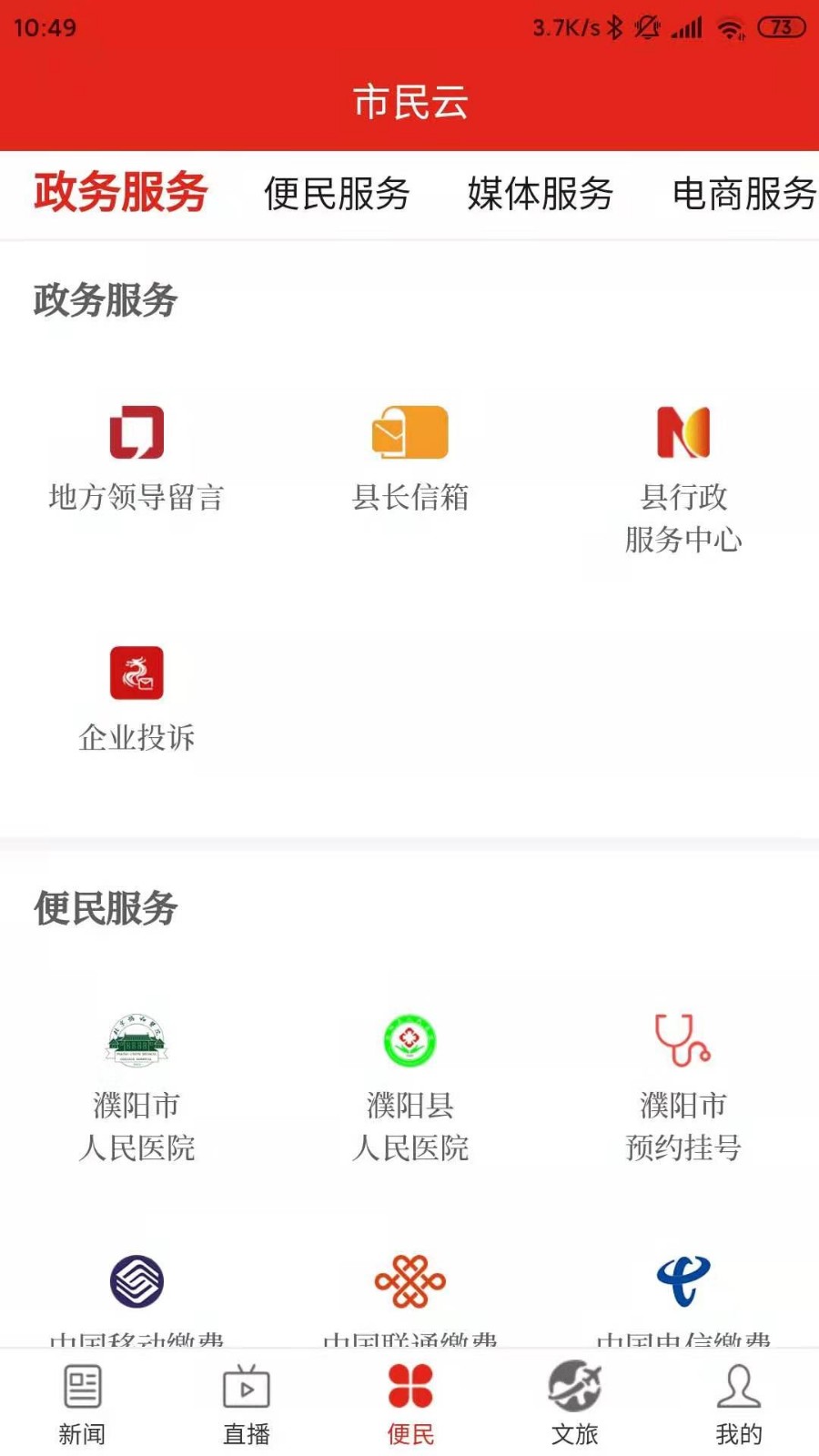The image size is (819, 1456).
Task: Select the 政务服务 top tab
Action: click(x=121, y=192)
